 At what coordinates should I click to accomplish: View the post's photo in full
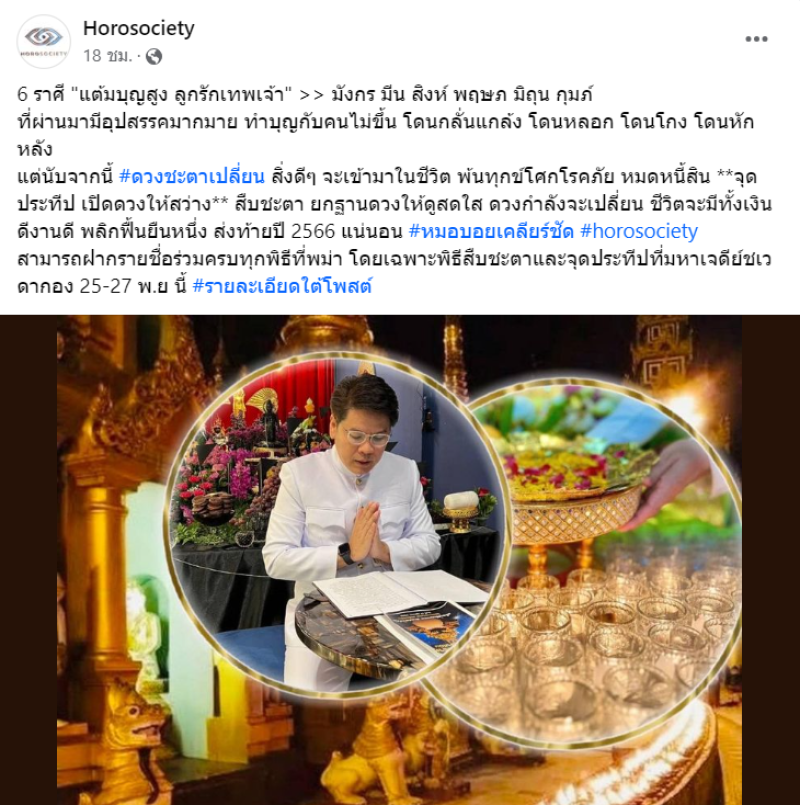[400, 560]
